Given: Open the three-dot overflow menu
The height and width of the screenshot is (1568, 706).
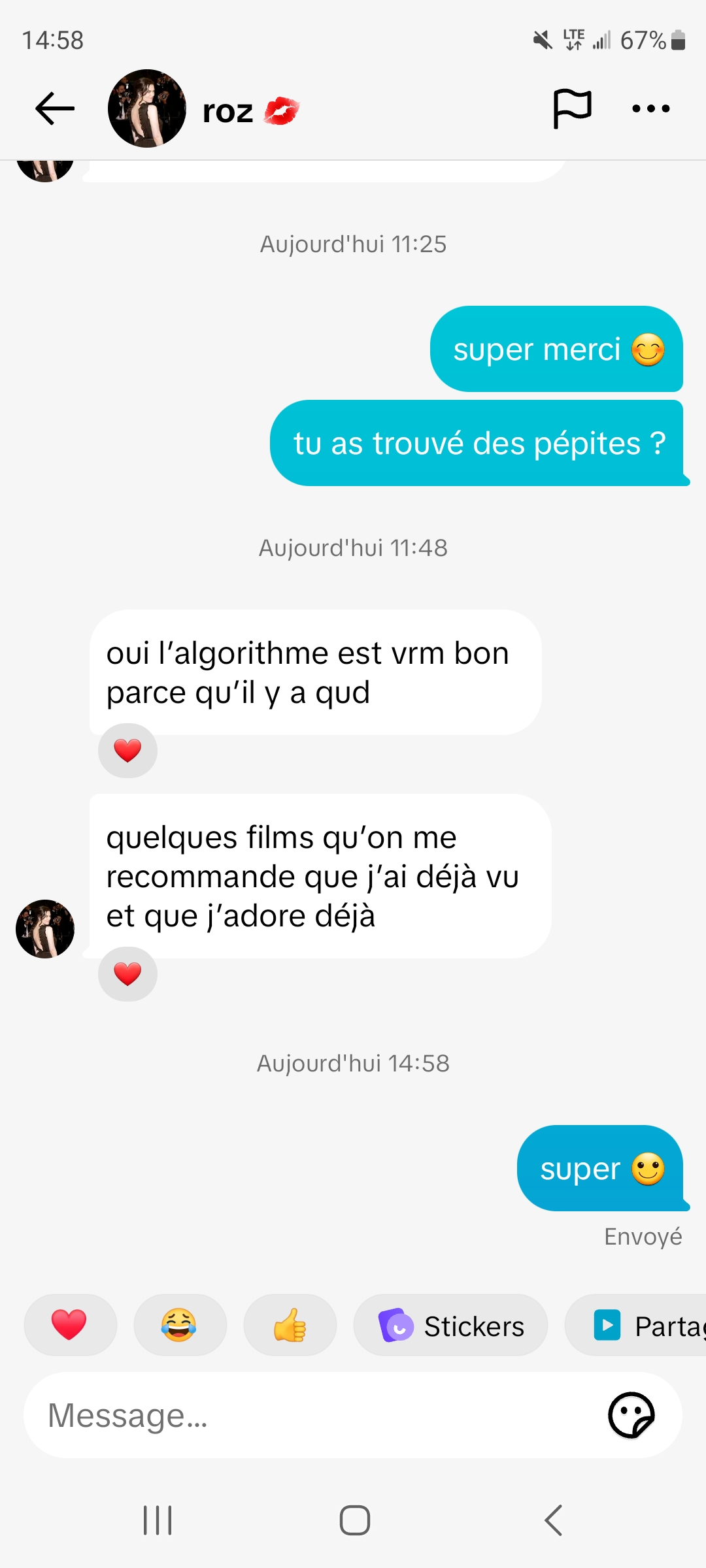Looking at the screenshot, I should (x=651, y=108).
